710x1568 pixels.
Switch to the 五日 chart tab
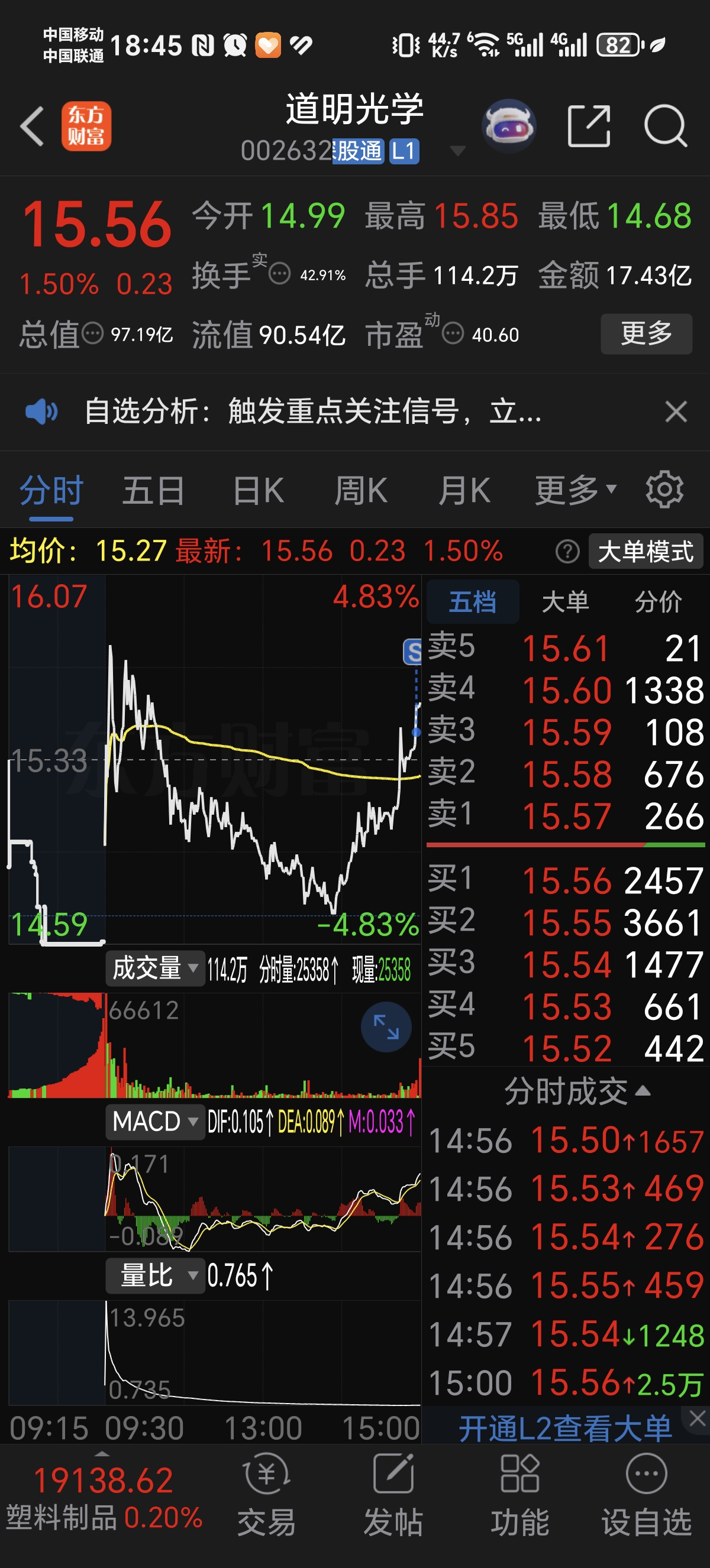point(153,491)
